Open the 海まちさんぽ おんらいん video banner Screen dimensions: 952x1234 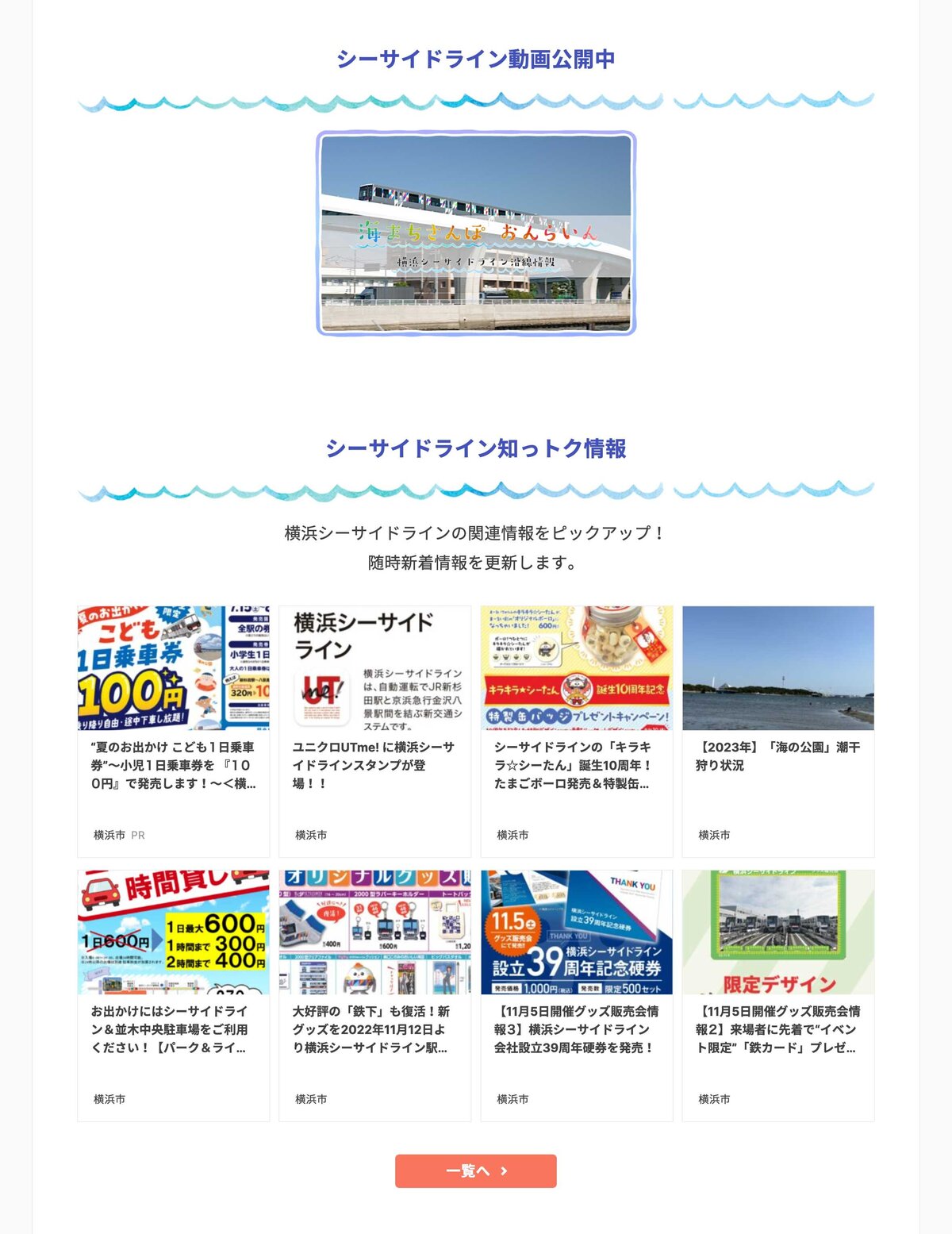pyautogui.click(x=476, y=233)
